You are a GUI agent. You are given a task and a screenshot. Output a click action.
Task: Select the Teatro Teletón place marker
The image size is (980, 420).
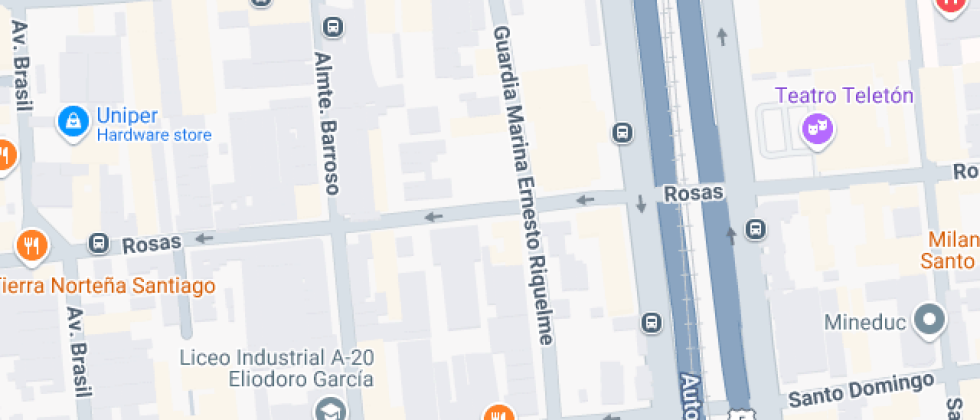tap(819, 128)
